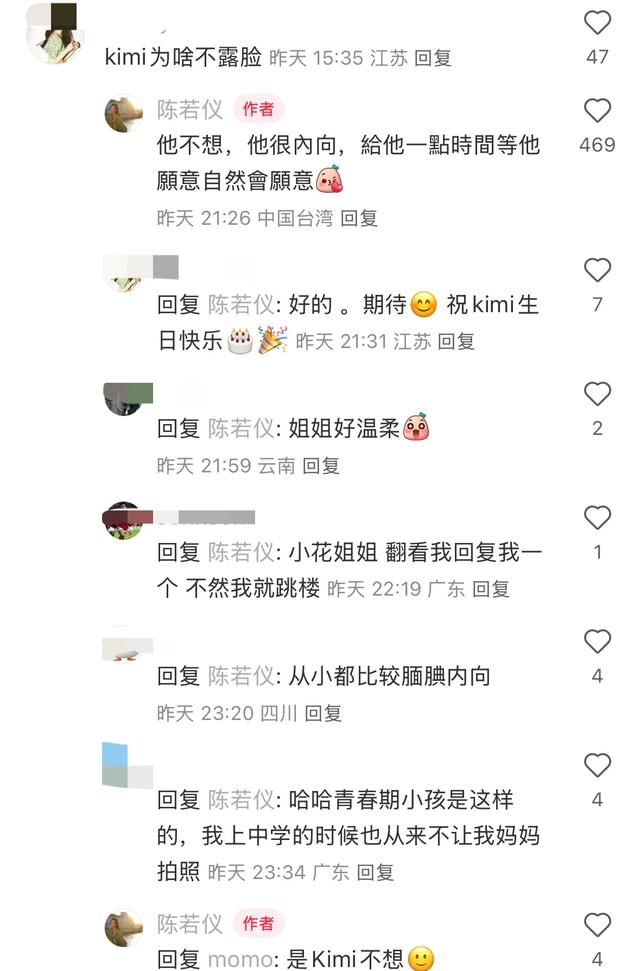This screenshot has width=640, height=971.
Task: Open 陈若仪's avatar beside '他不想' reply
Action: pos(124,113)
